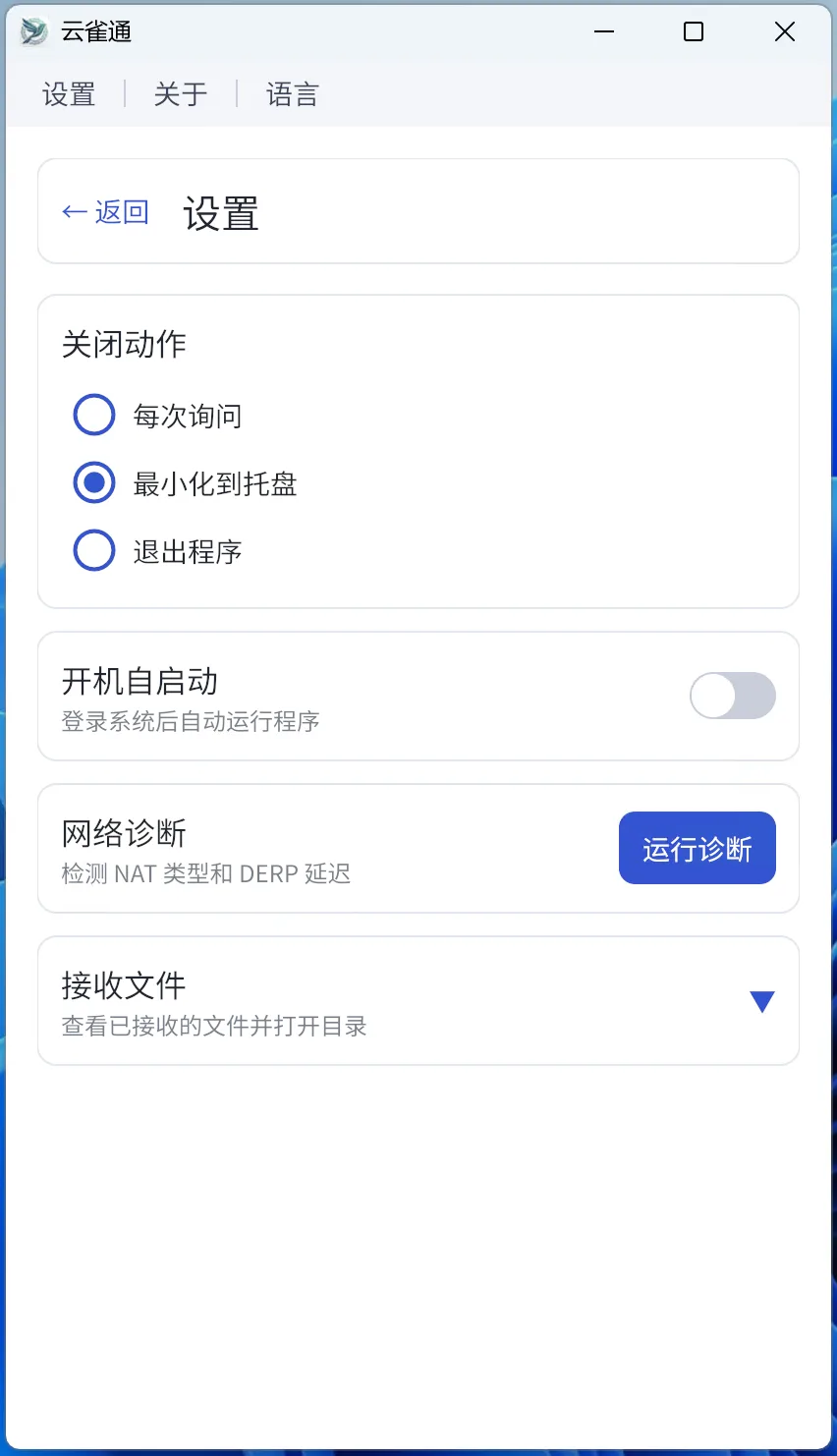Maximize the 云雀通 window
The image size is (837, 1456).
[x=694, y=31]
